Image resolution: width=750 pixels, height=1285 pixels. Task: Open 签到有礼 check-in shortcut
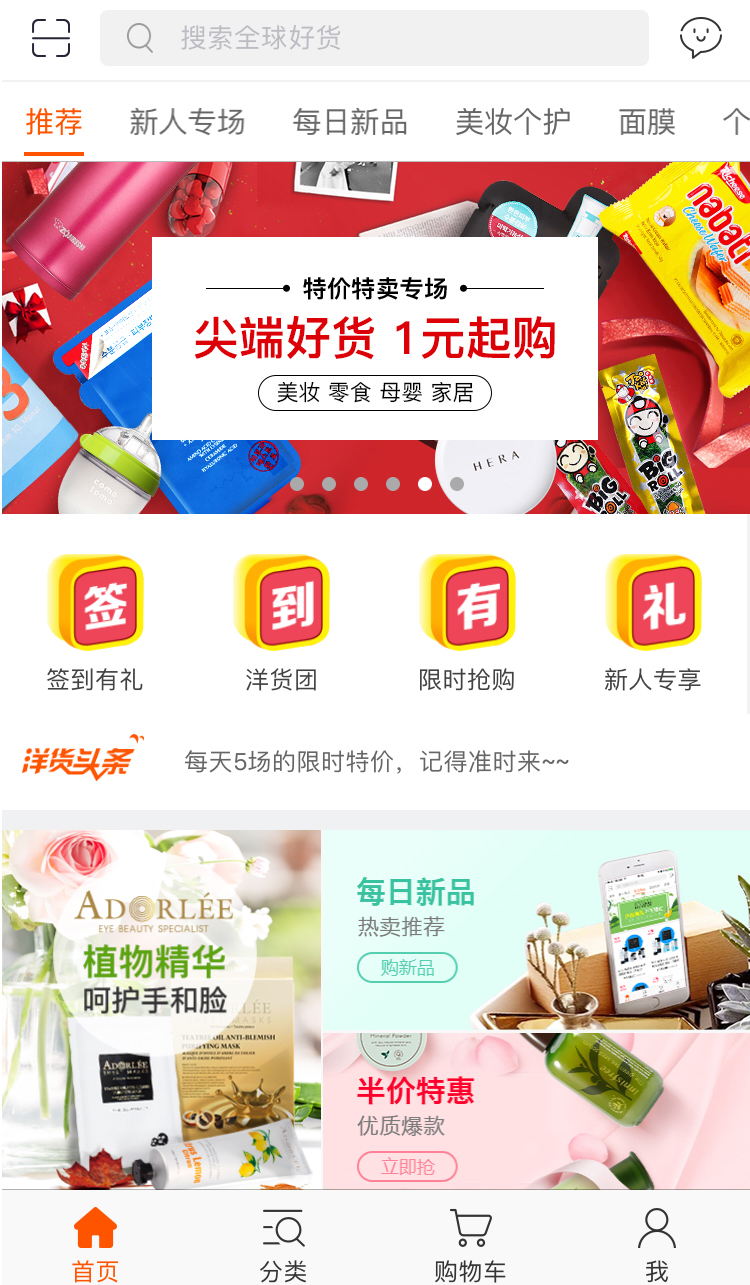(95, 622)
